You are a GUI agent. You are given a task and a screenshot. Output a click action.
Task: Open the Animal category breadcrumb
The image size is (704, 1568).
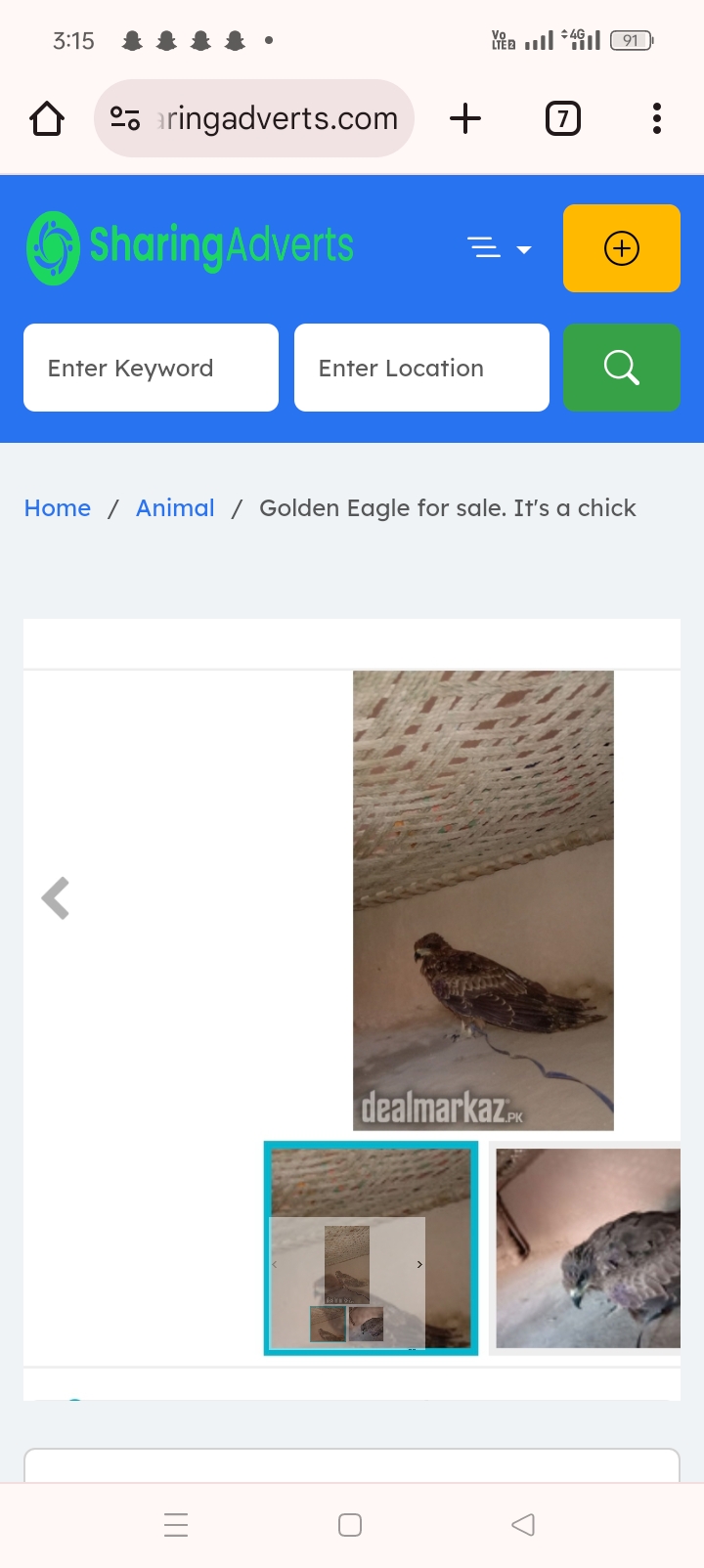coord(175,508)
